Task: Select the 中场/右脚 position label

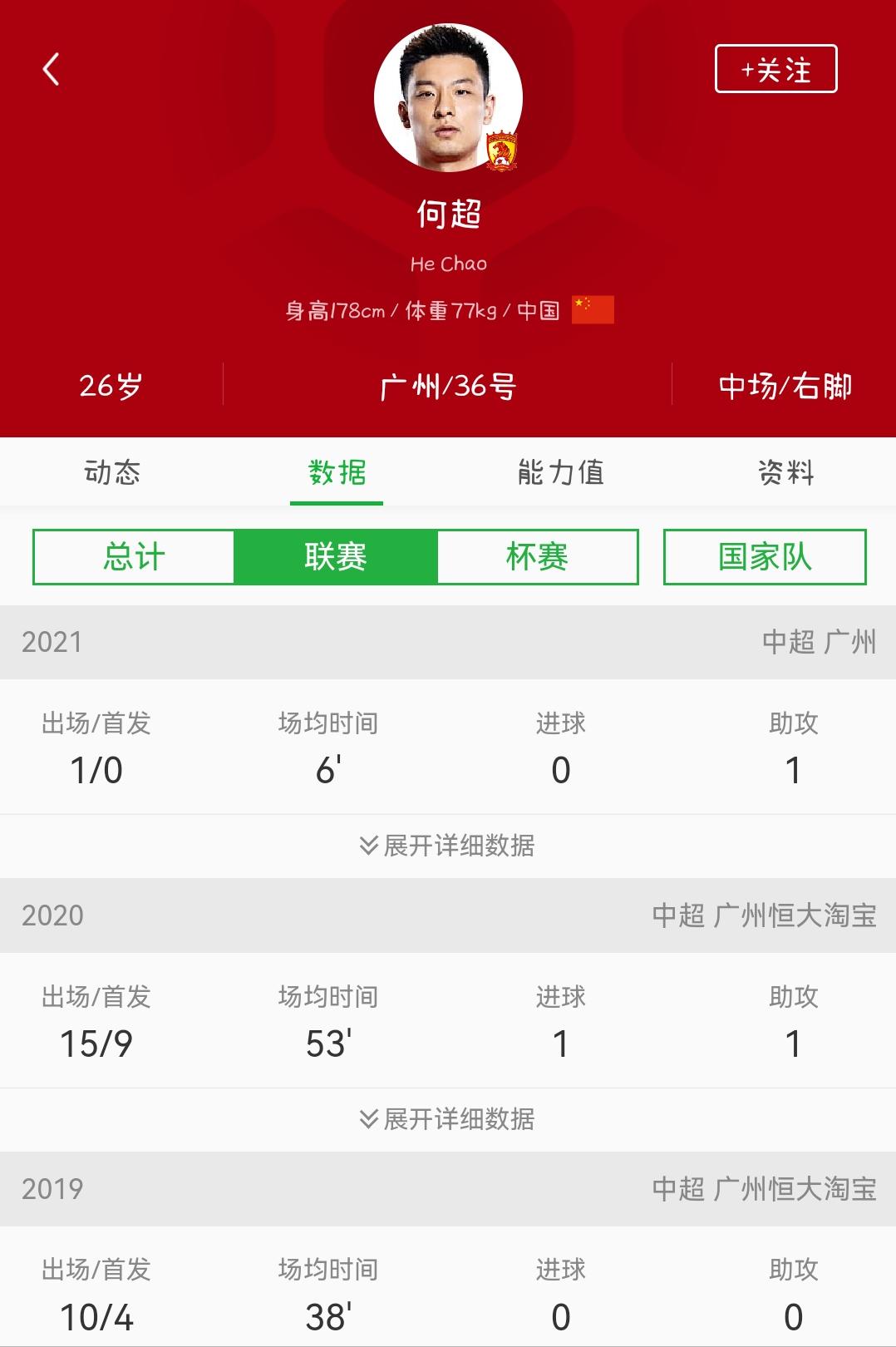Action: [785, 387]
